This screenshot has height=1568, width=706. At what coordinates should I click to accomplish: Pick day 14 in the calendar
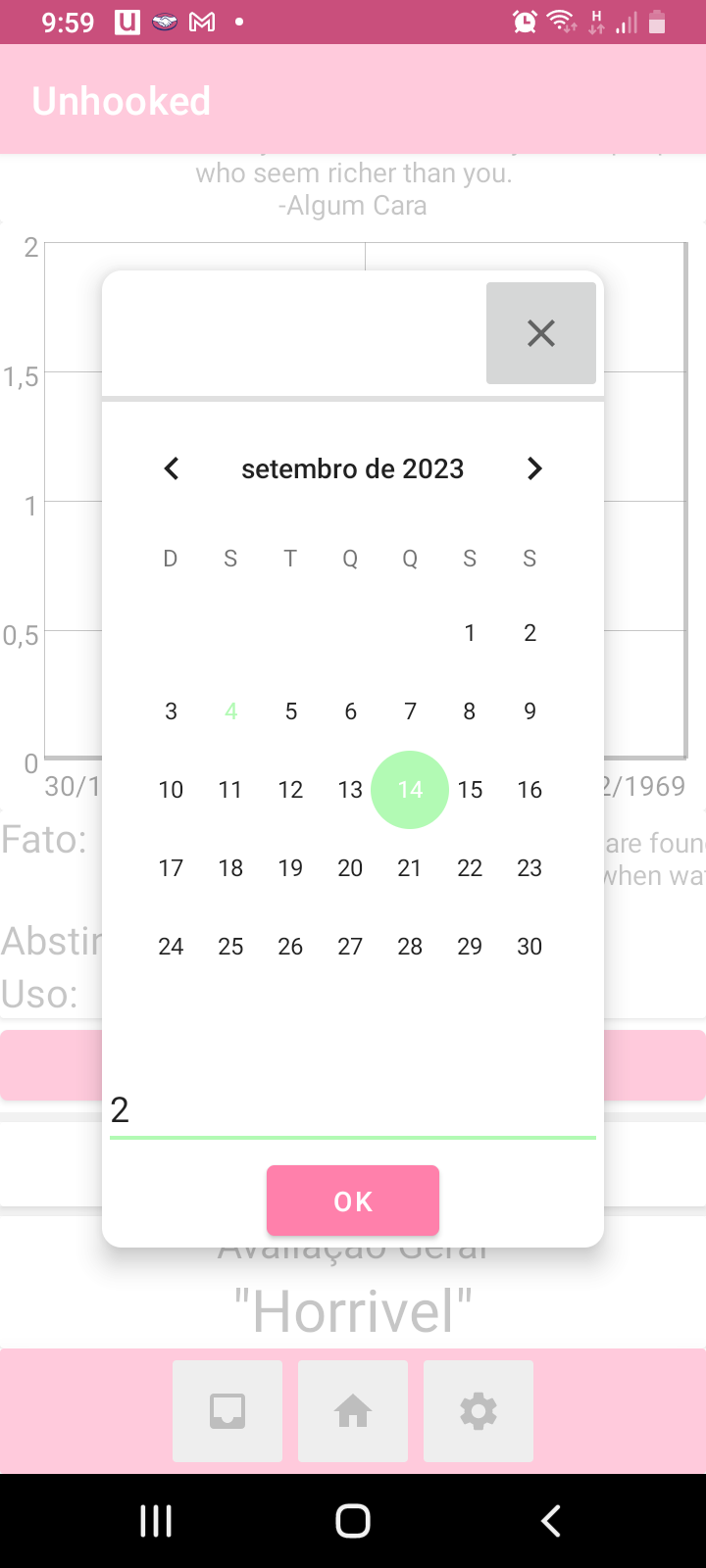pyautogui.click(x=410, y=790)
